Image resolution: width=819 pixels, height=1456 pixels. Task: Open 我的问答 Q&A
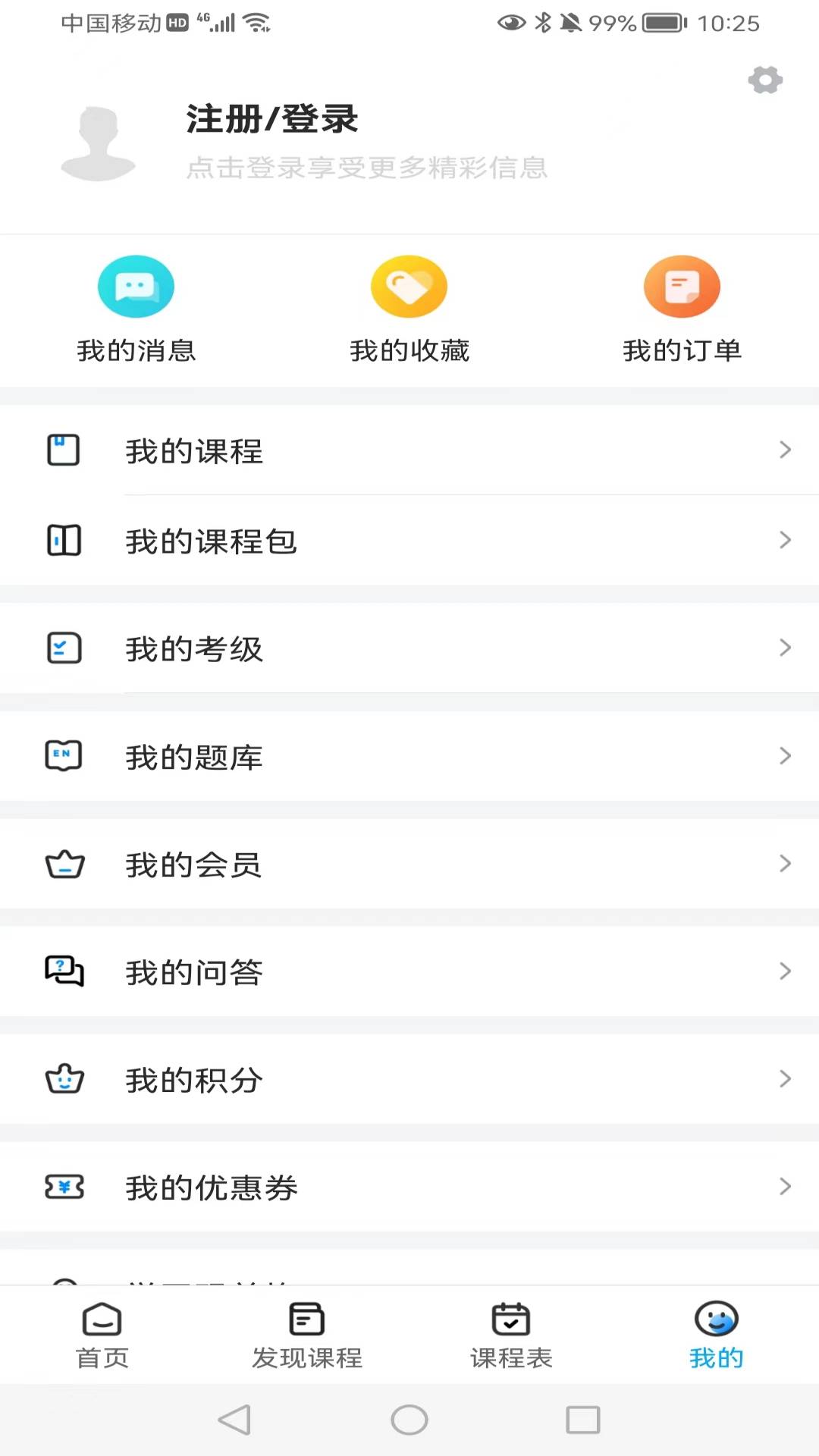coord(409,971)
